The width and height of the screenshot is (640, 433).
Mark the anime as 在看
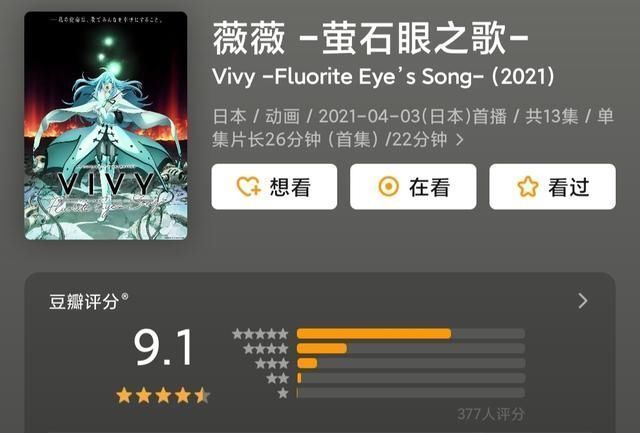(x=412, y=187)
